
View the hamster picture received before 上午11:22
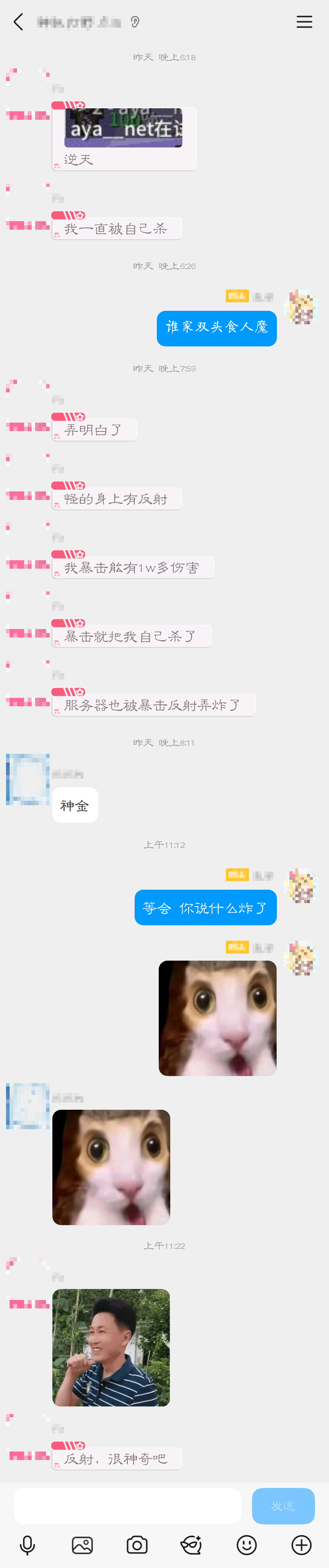point(111,1167)
